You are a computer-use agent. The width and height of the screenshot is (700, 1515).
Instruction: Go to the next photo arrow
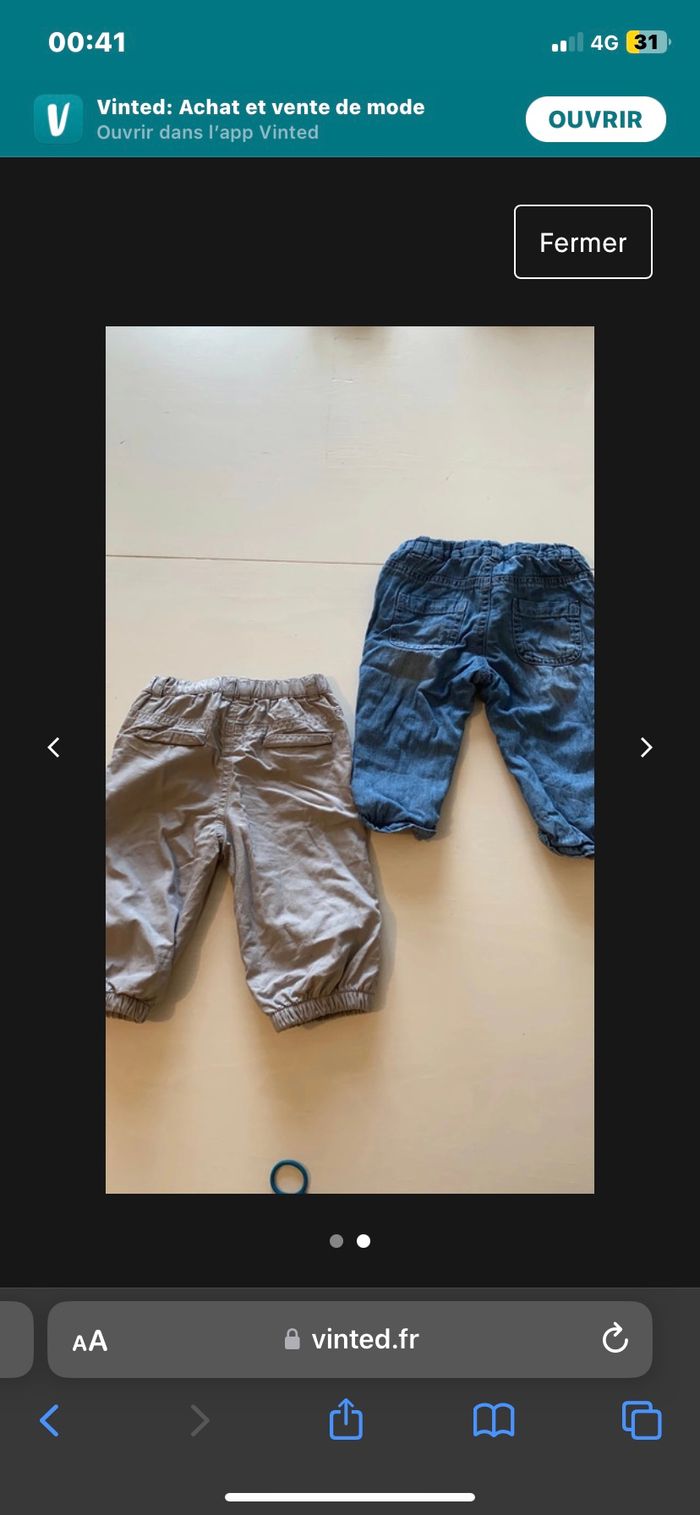click(646, 747)
